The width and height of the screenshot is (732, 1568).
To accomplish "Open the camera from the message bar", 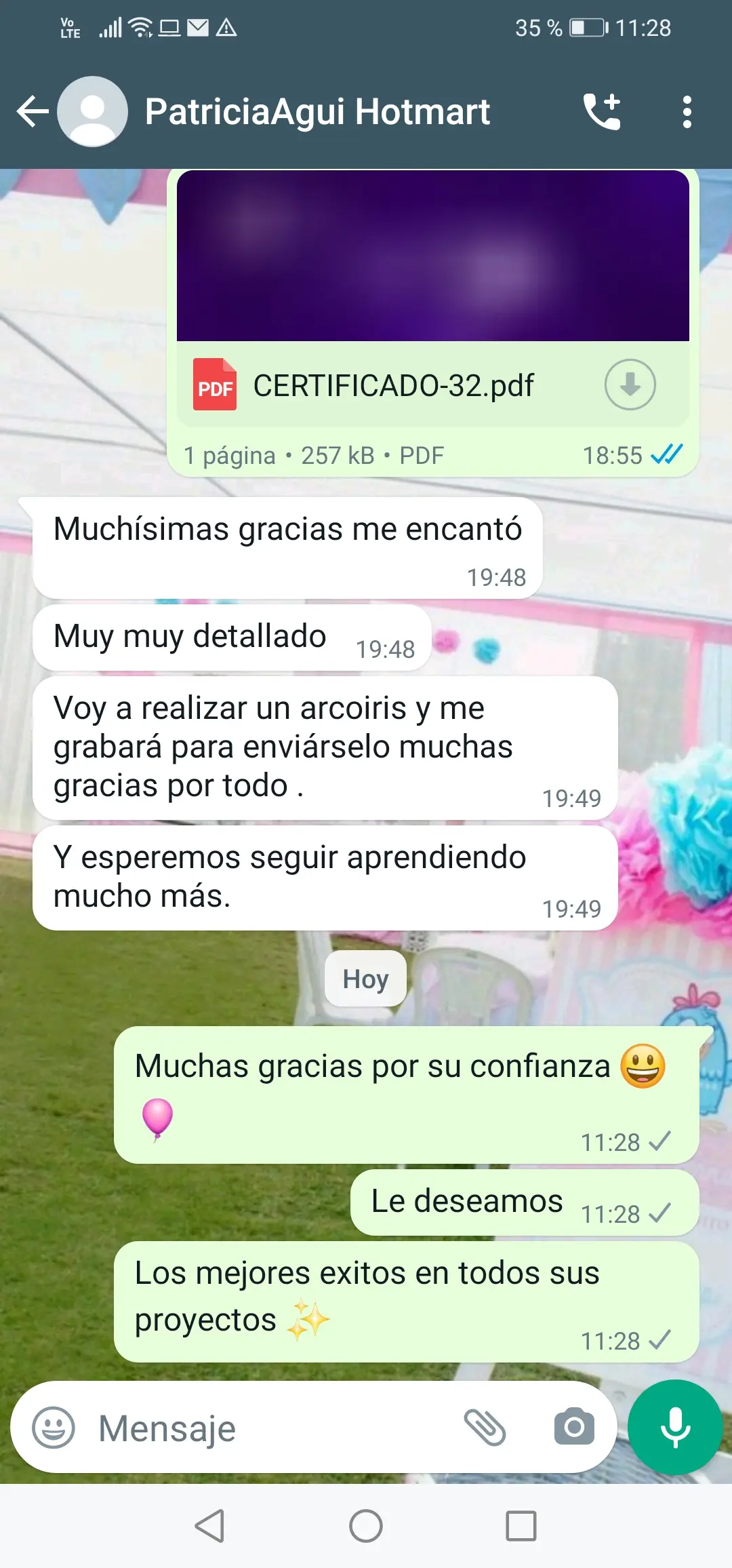I will coord(574,1428).
